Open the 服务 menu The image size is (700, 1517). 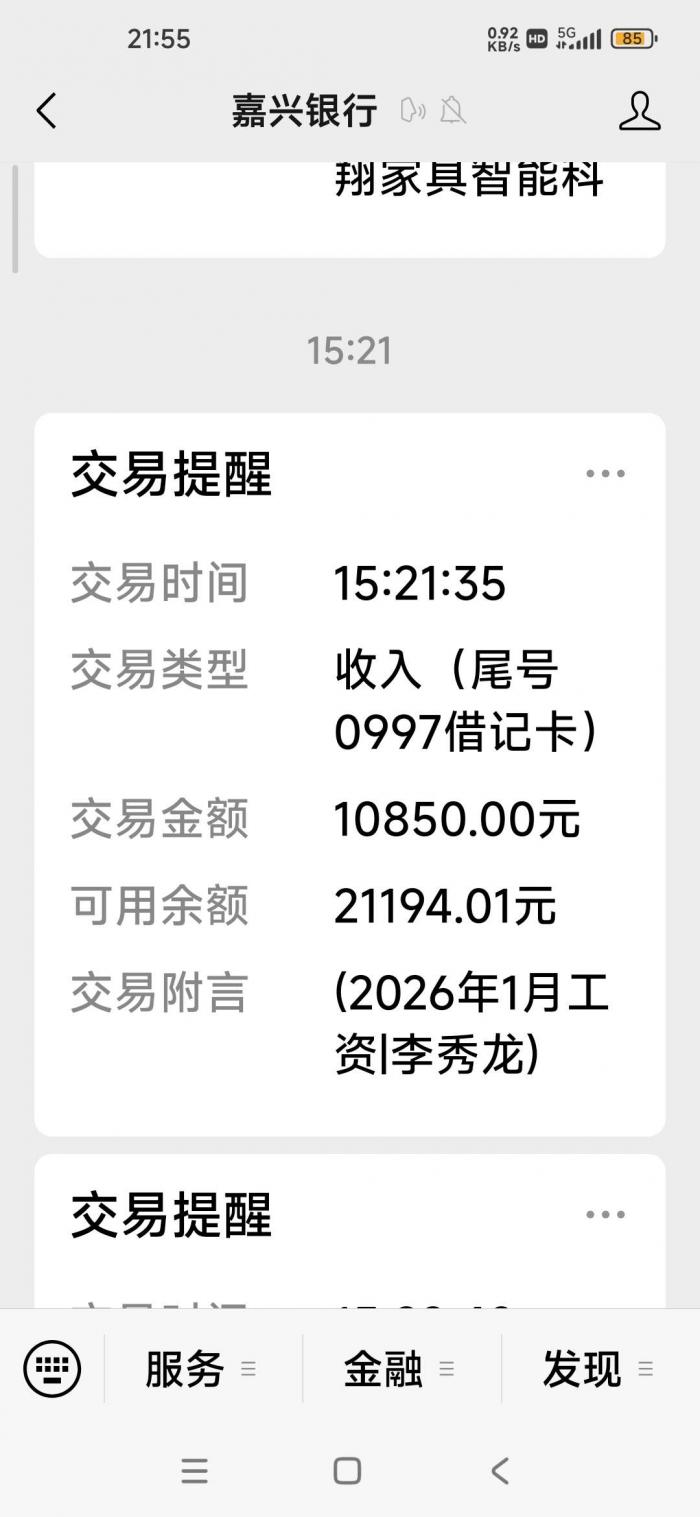(x=201, y=1368)
